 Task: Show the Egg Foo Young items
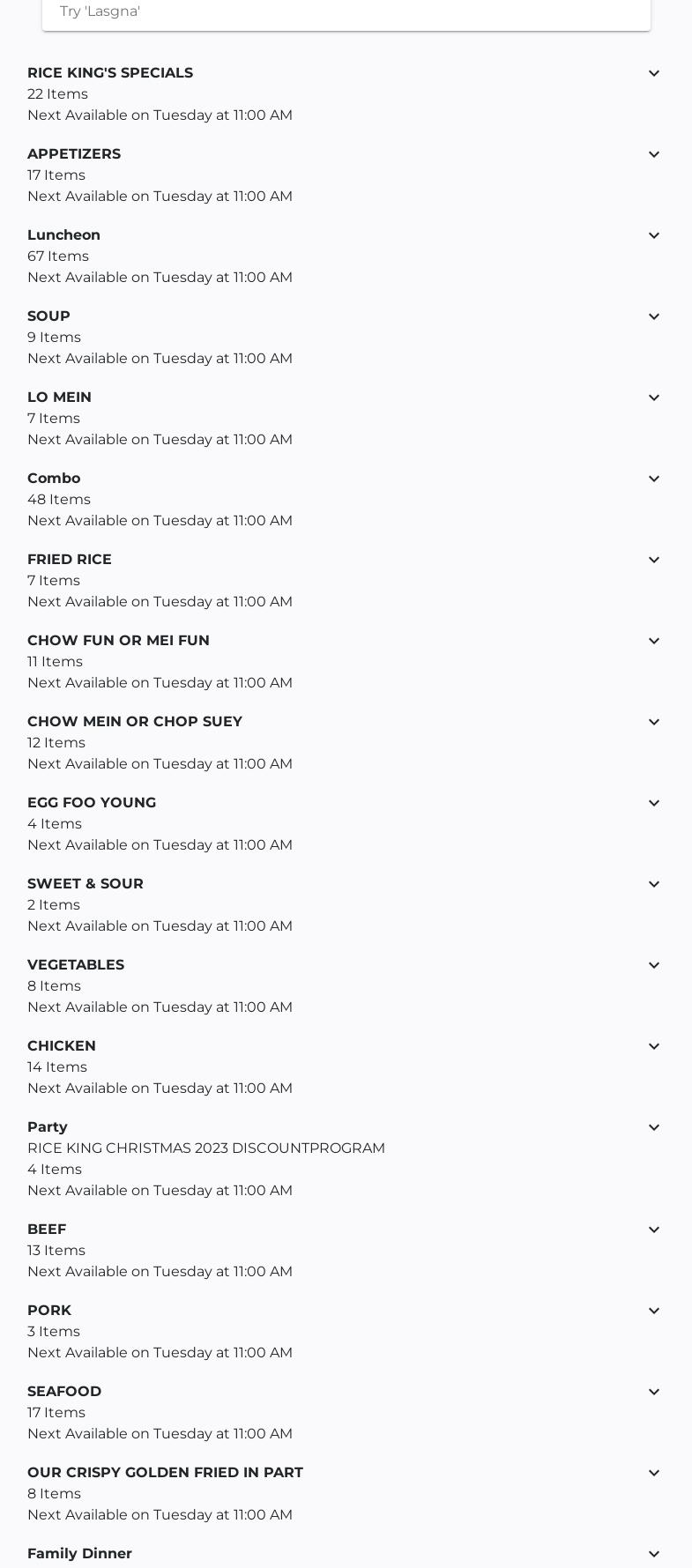tap(653, 803)
